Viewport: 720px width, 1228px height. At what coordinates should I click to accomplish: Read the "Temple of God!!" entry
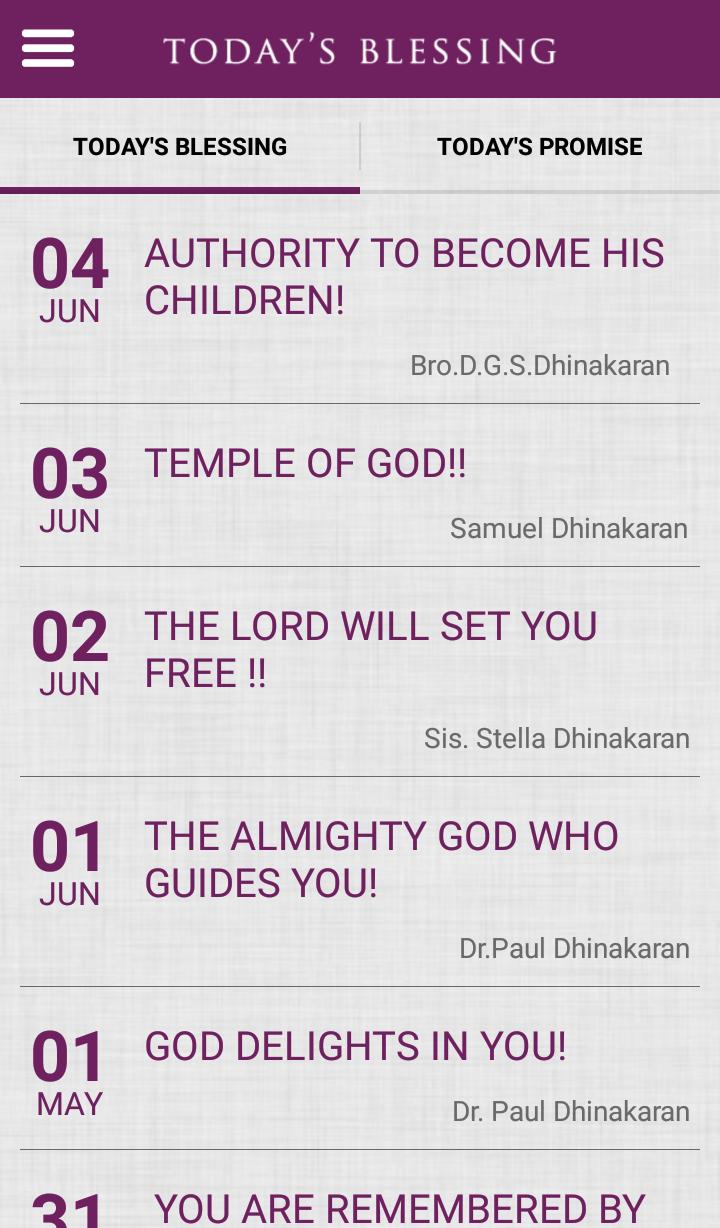305,464
